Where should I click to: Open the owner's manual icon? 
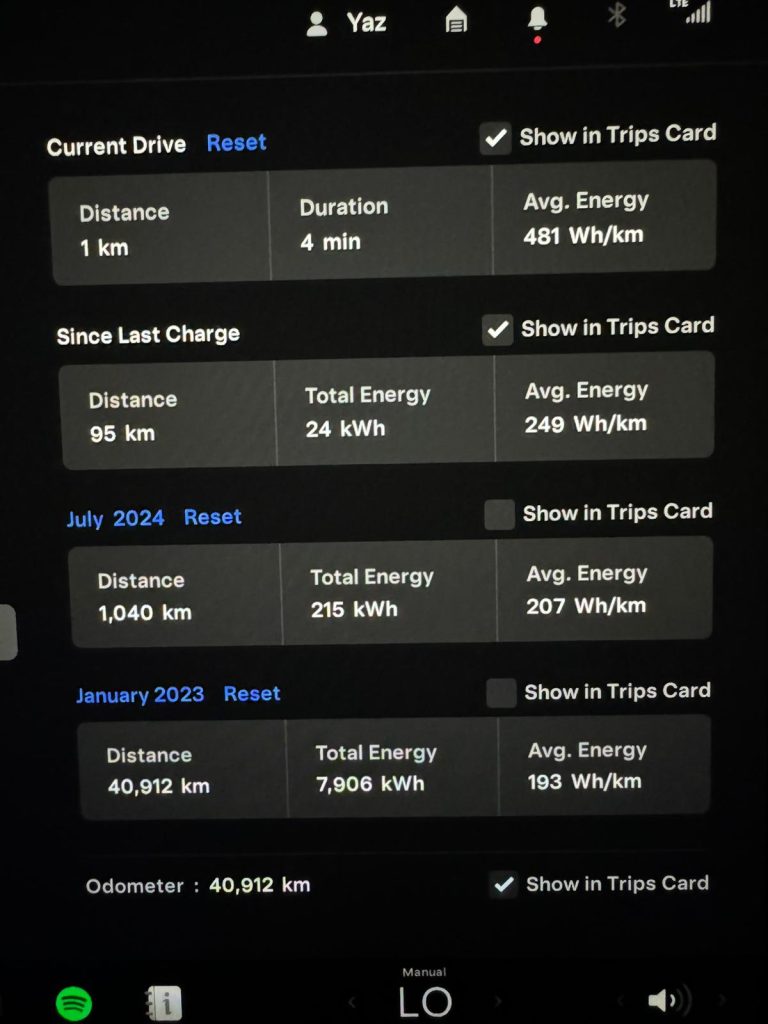[163, 1002]
